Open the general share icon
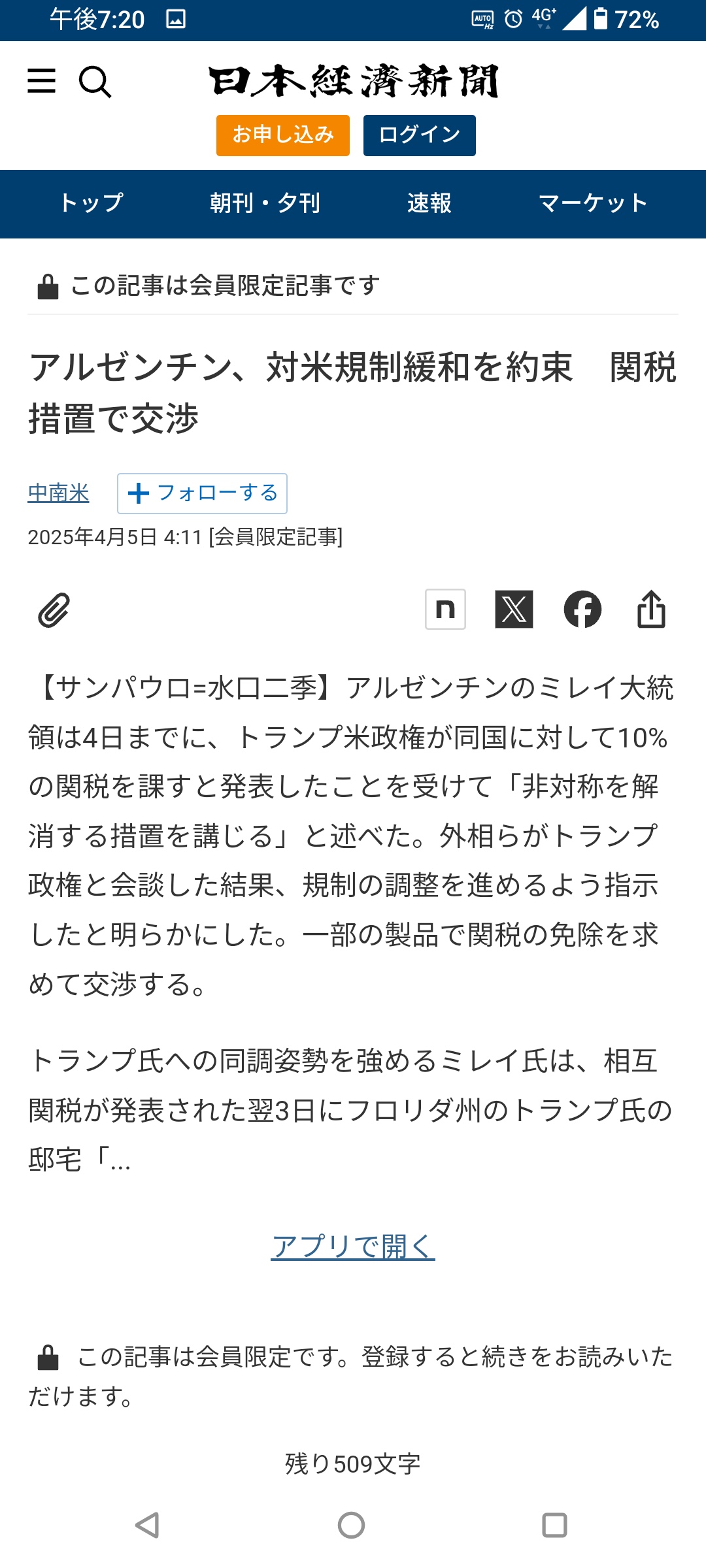Screen dimensions: 706x1568 (651, 609)
